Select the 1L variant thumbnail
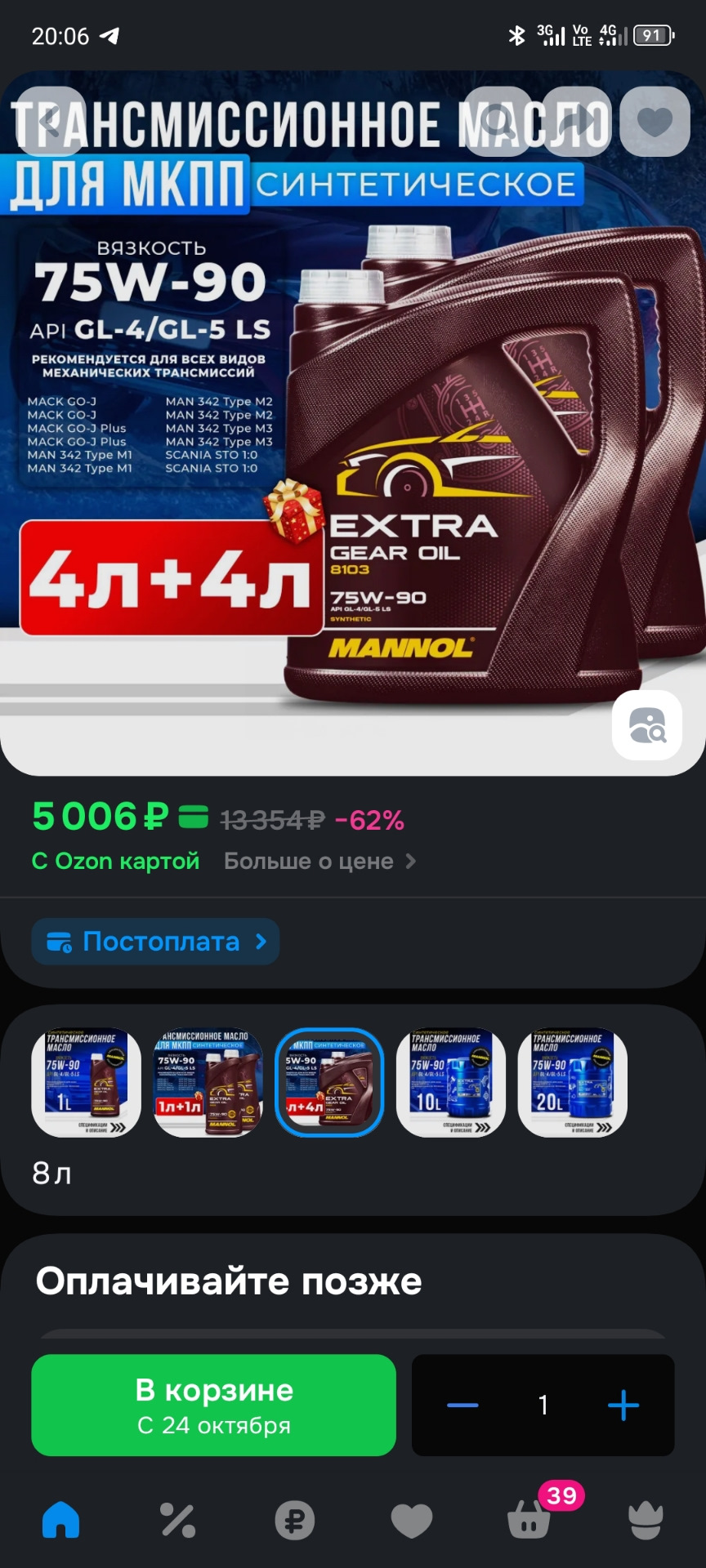The width and height of the screenshot is (706, 1568). (x=86, y=1081)
